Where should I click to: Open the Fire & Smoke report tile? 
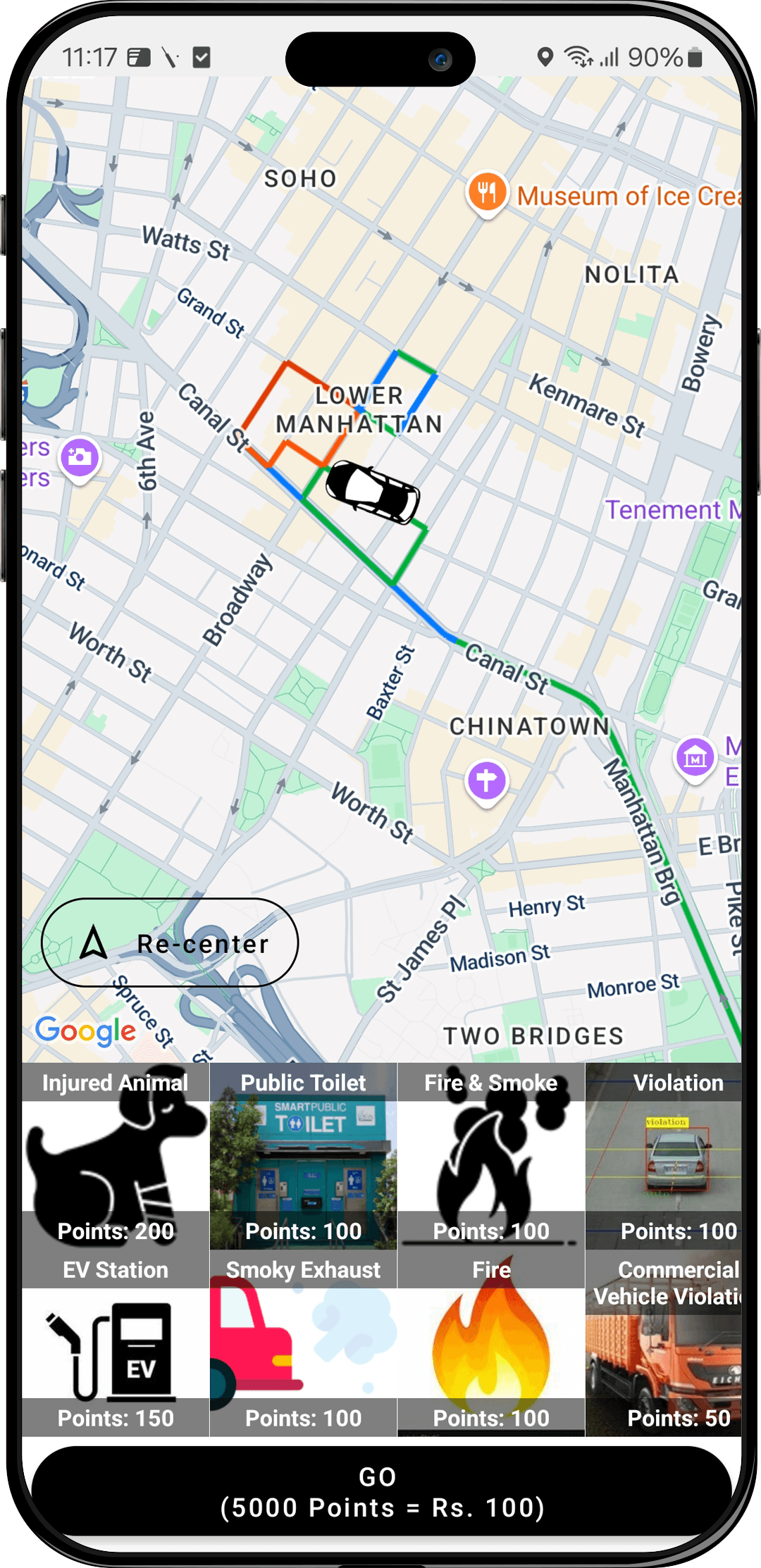(491, 1156)
